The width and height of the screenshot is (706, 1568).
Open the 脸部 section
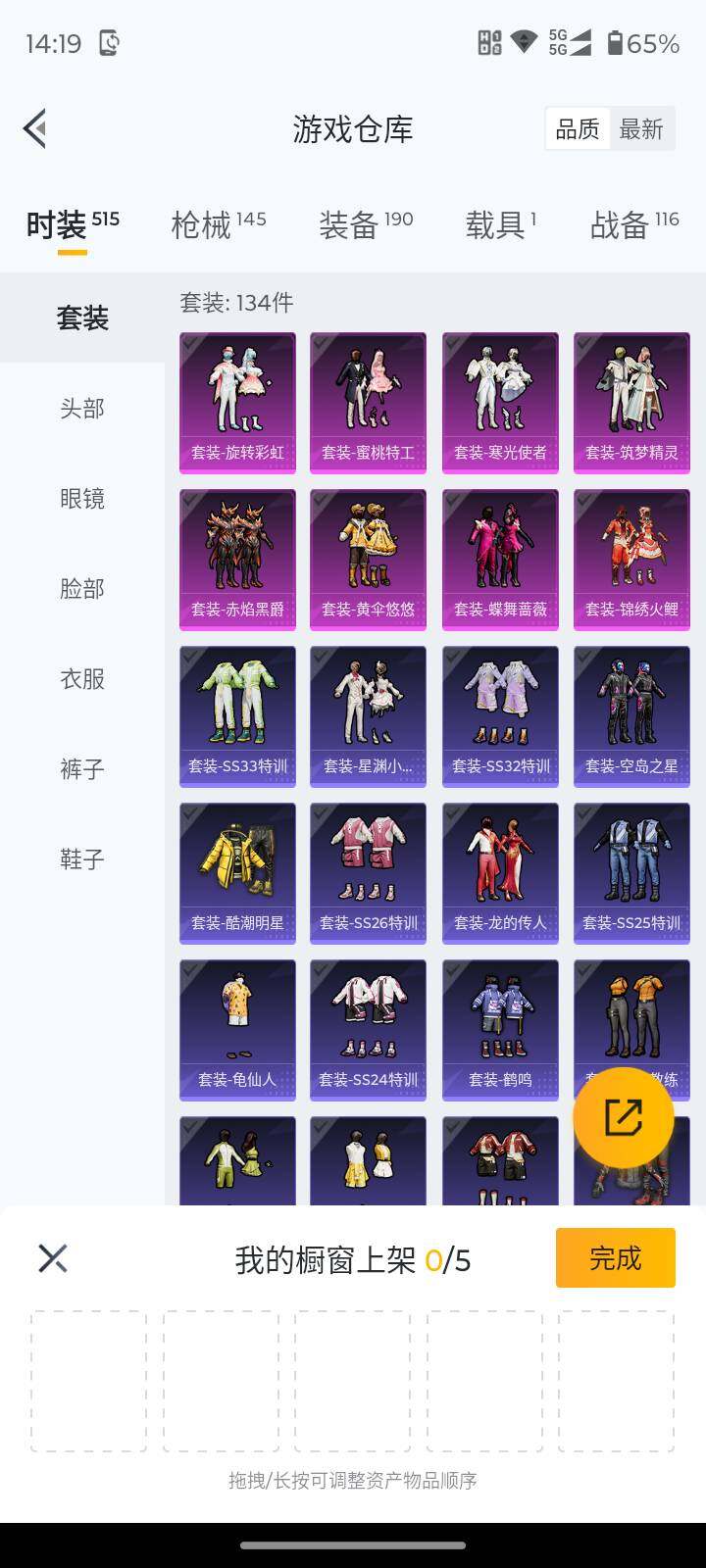click(x=80, y=589)
